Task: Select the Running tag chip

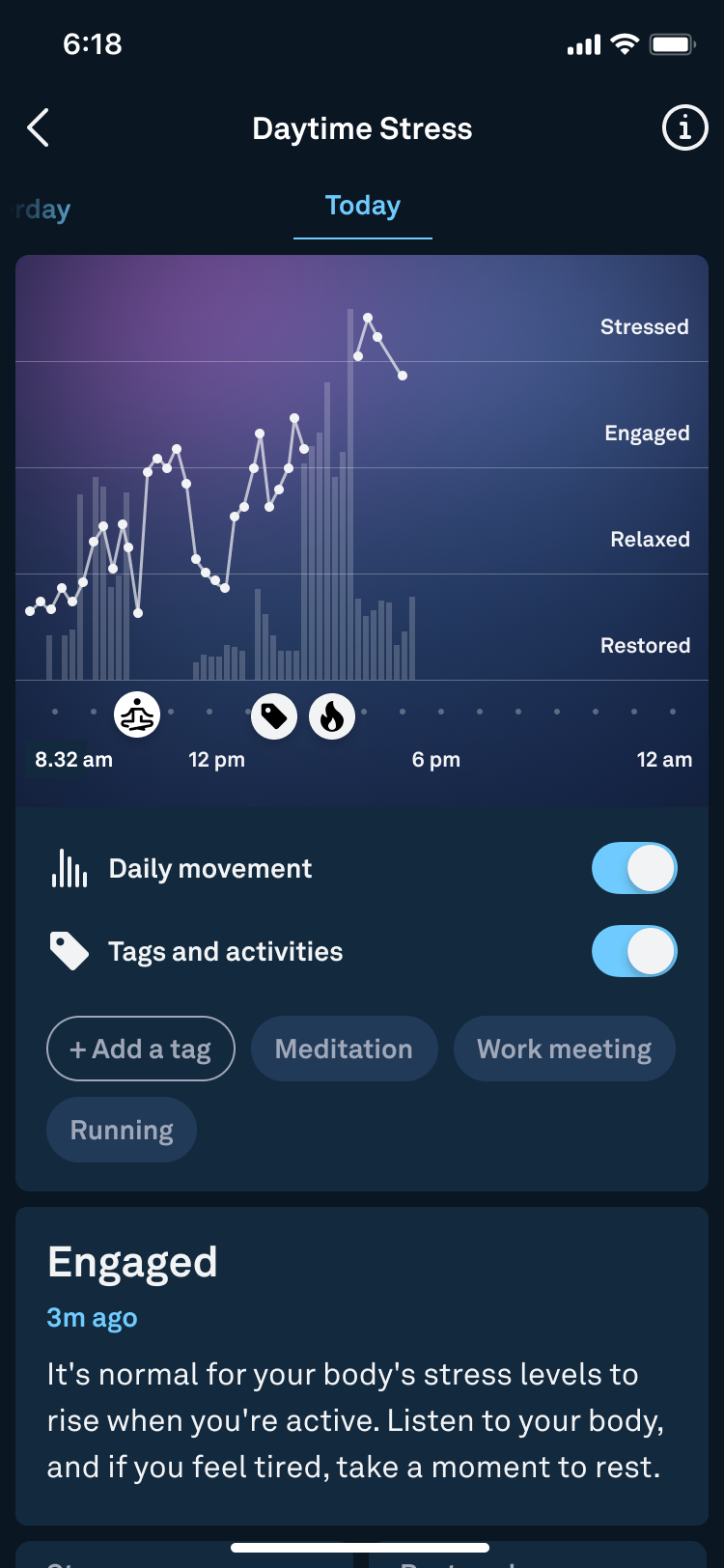Action: pyautogui.click(x=122, y=1130)
